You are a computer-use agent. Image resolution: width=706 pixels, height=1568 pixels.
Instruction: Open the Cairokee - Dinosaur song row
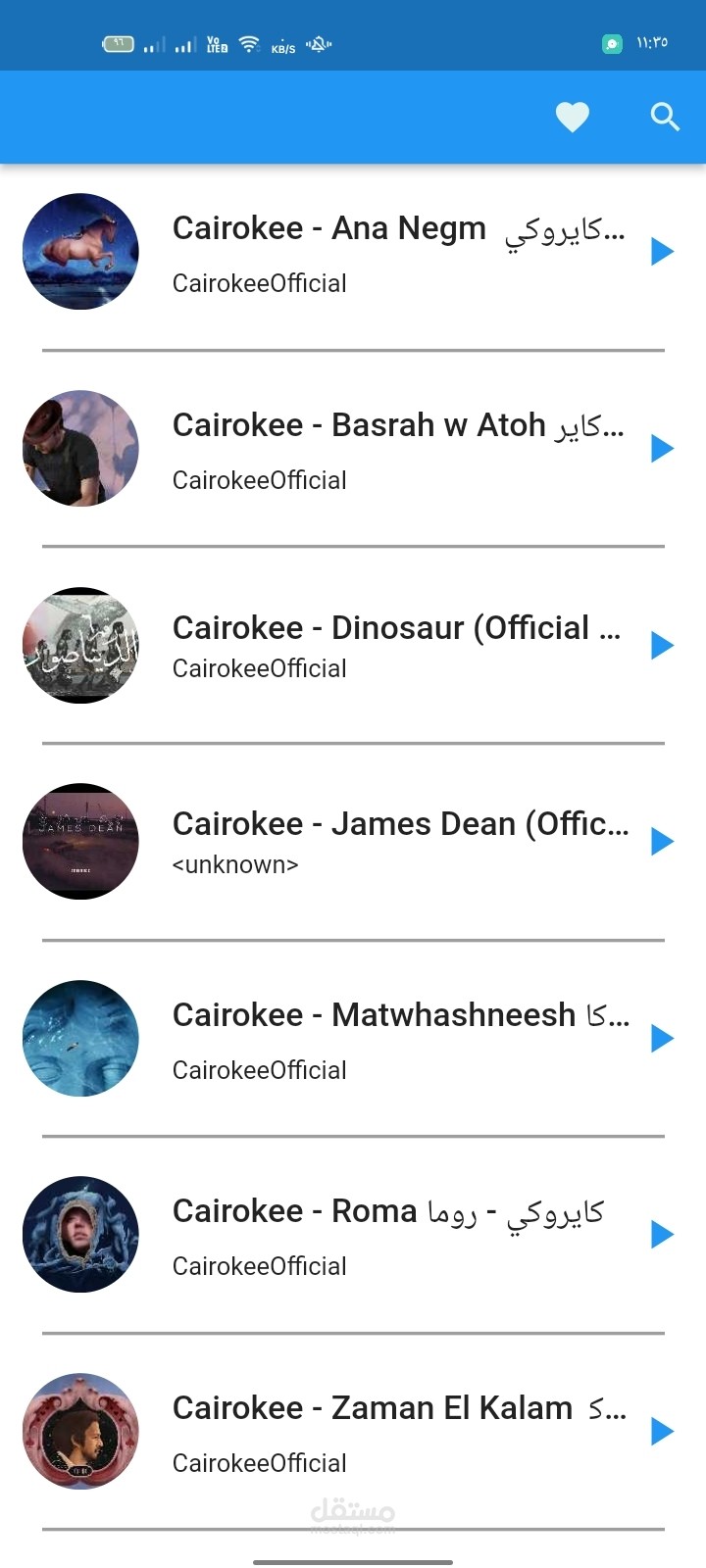click(353, 646)
